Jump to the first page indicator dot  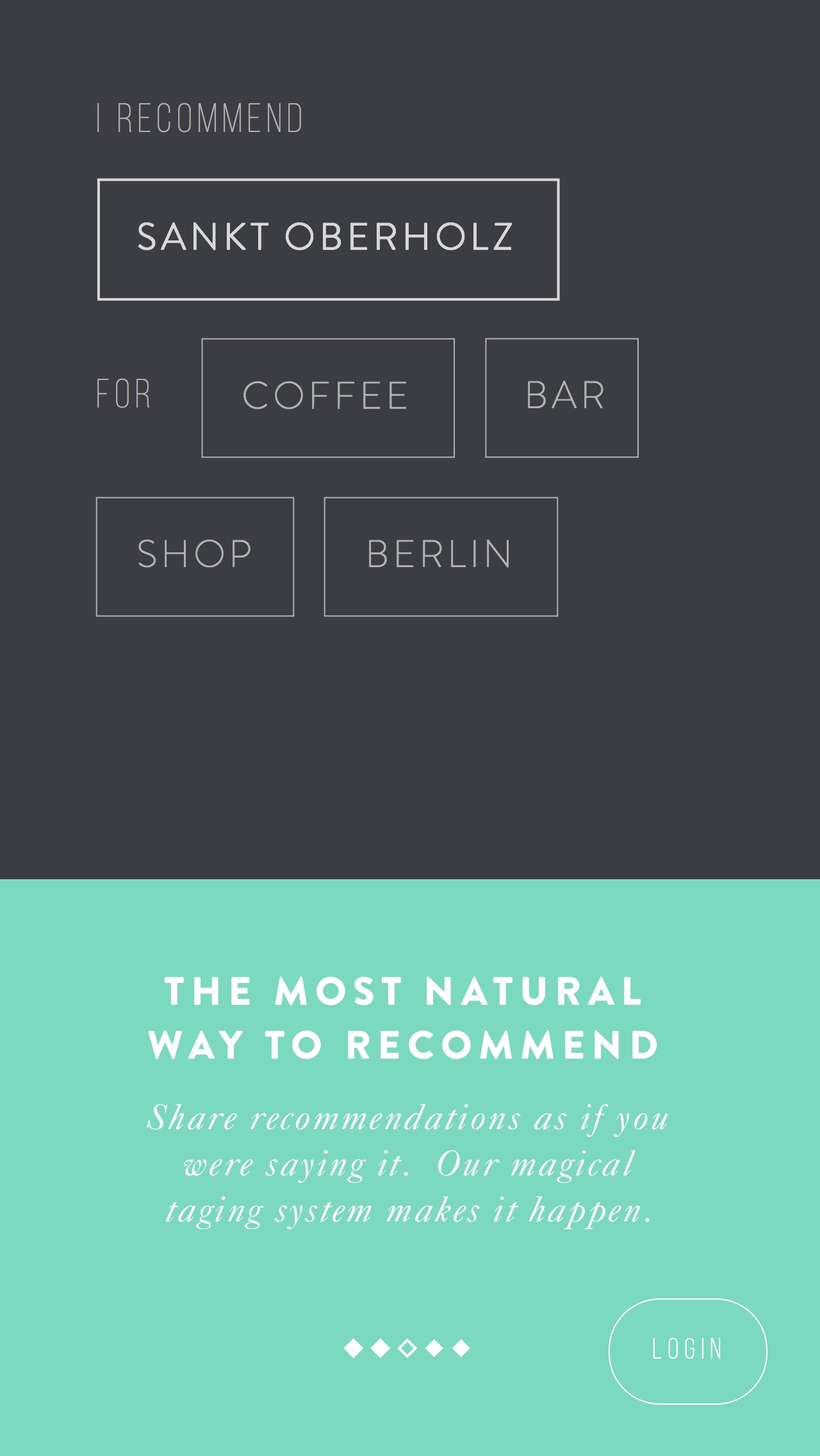point(353,1348)
